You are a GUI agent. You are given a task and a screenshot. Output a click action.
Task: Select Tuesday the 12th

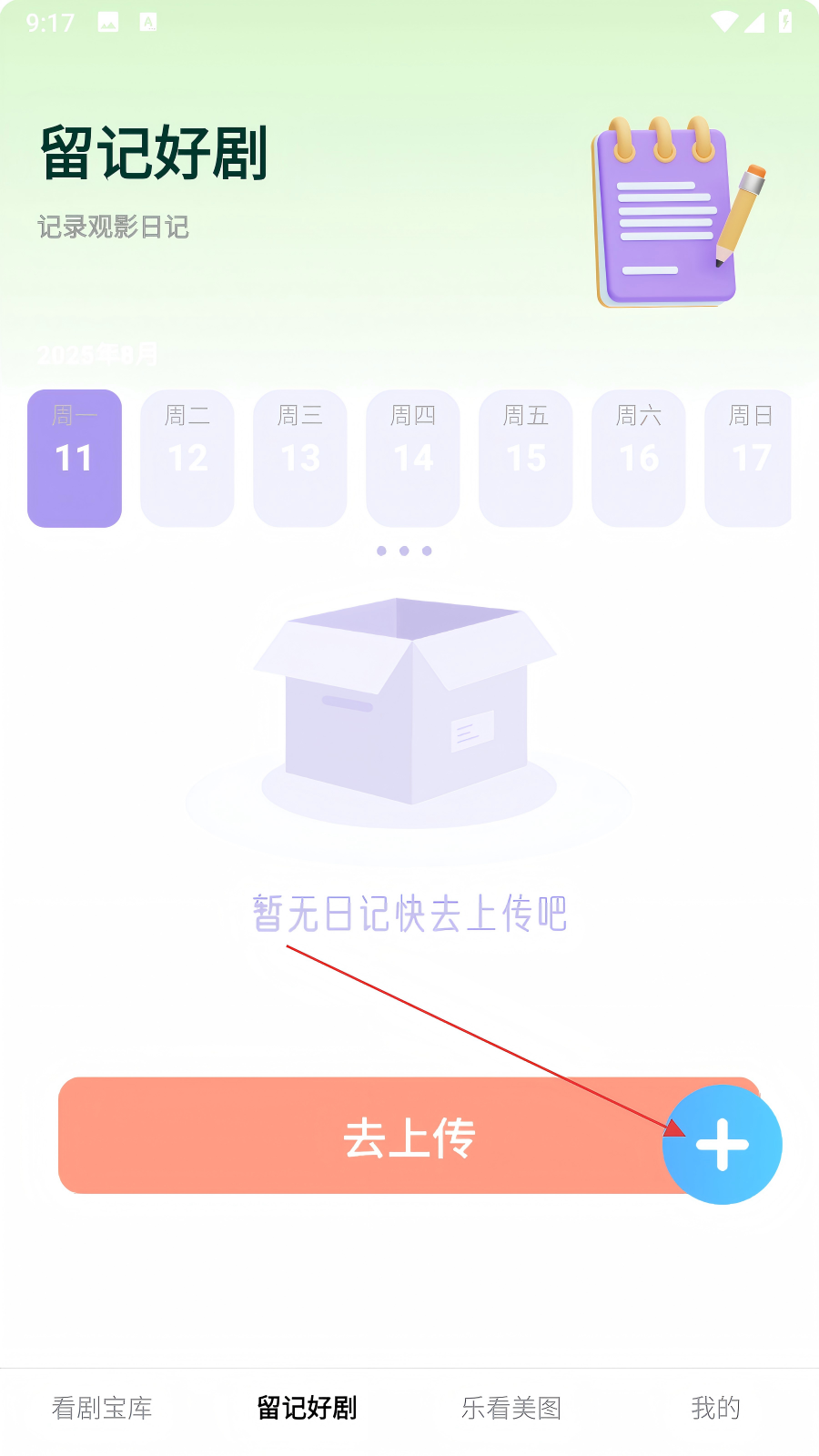click(x=187, y=458)
